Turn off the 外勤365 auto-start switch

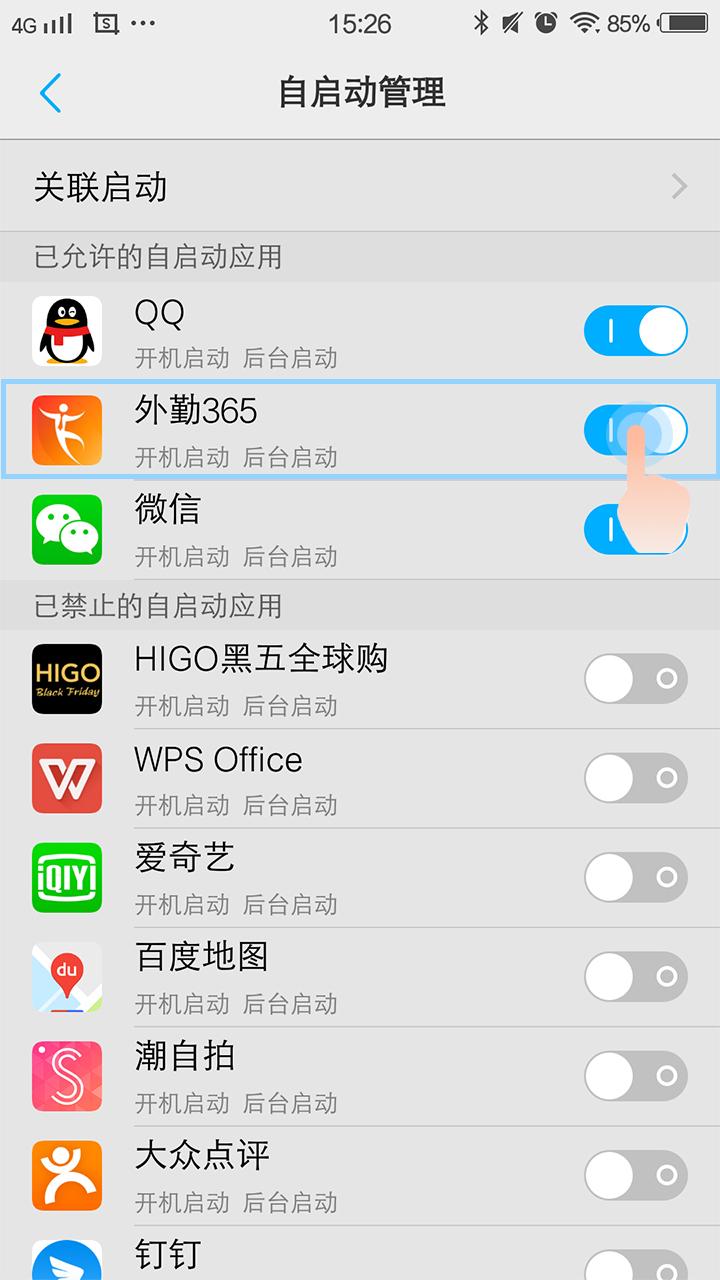635,431
